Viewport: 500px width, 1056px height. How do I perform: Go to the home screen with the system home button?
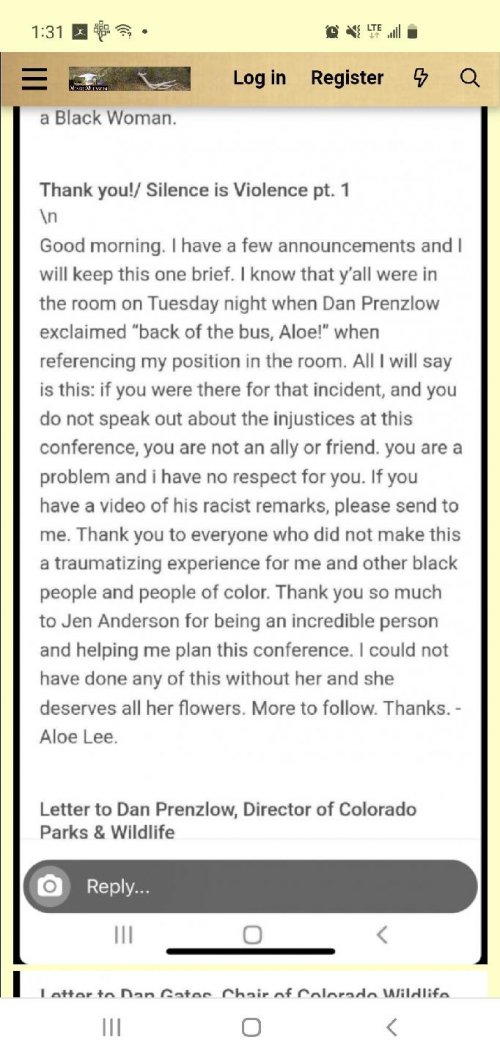[251, 1027]
